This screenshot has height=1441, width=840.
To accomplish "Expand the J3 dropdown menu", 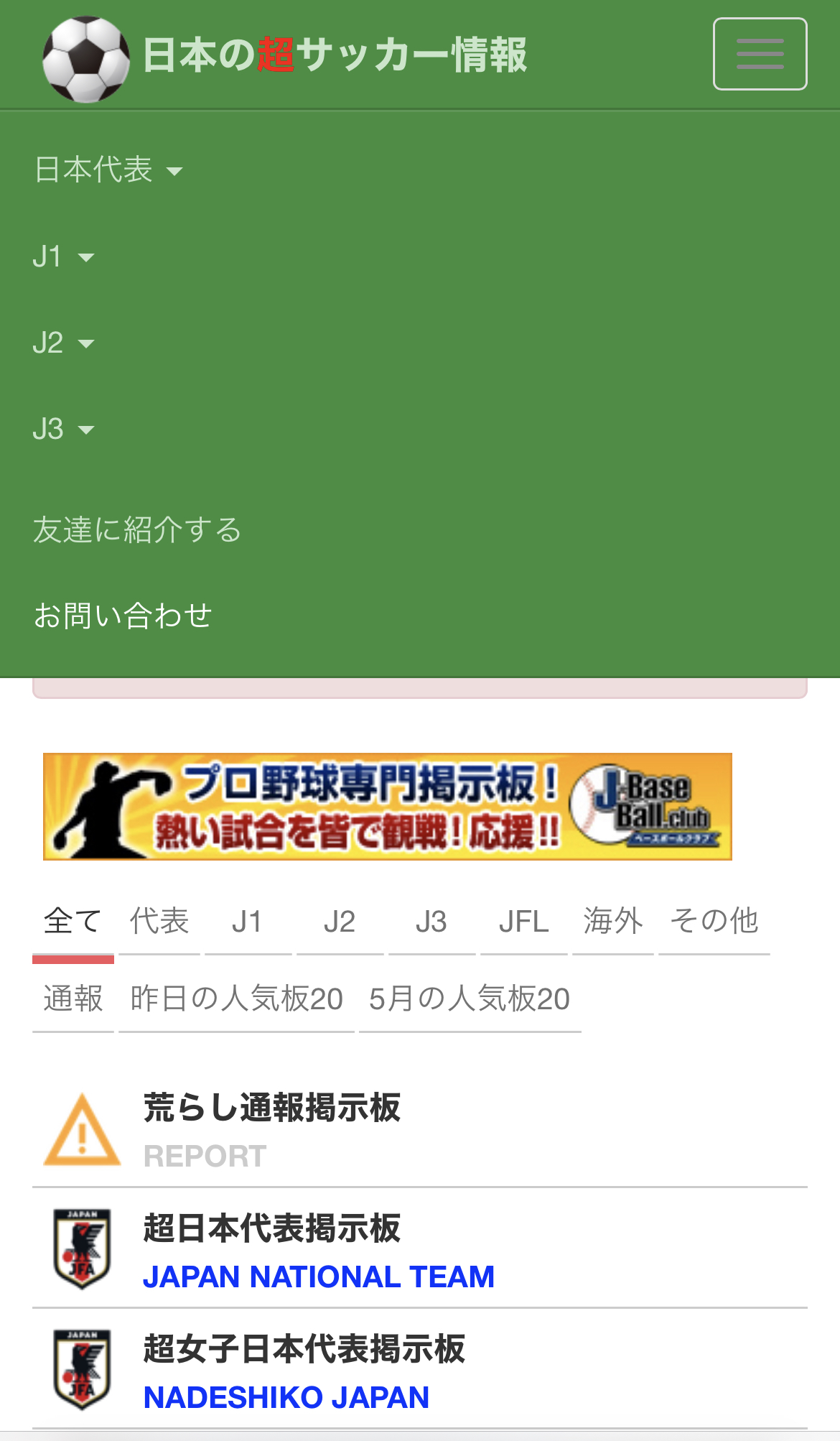I will click(x=63, y=429).
